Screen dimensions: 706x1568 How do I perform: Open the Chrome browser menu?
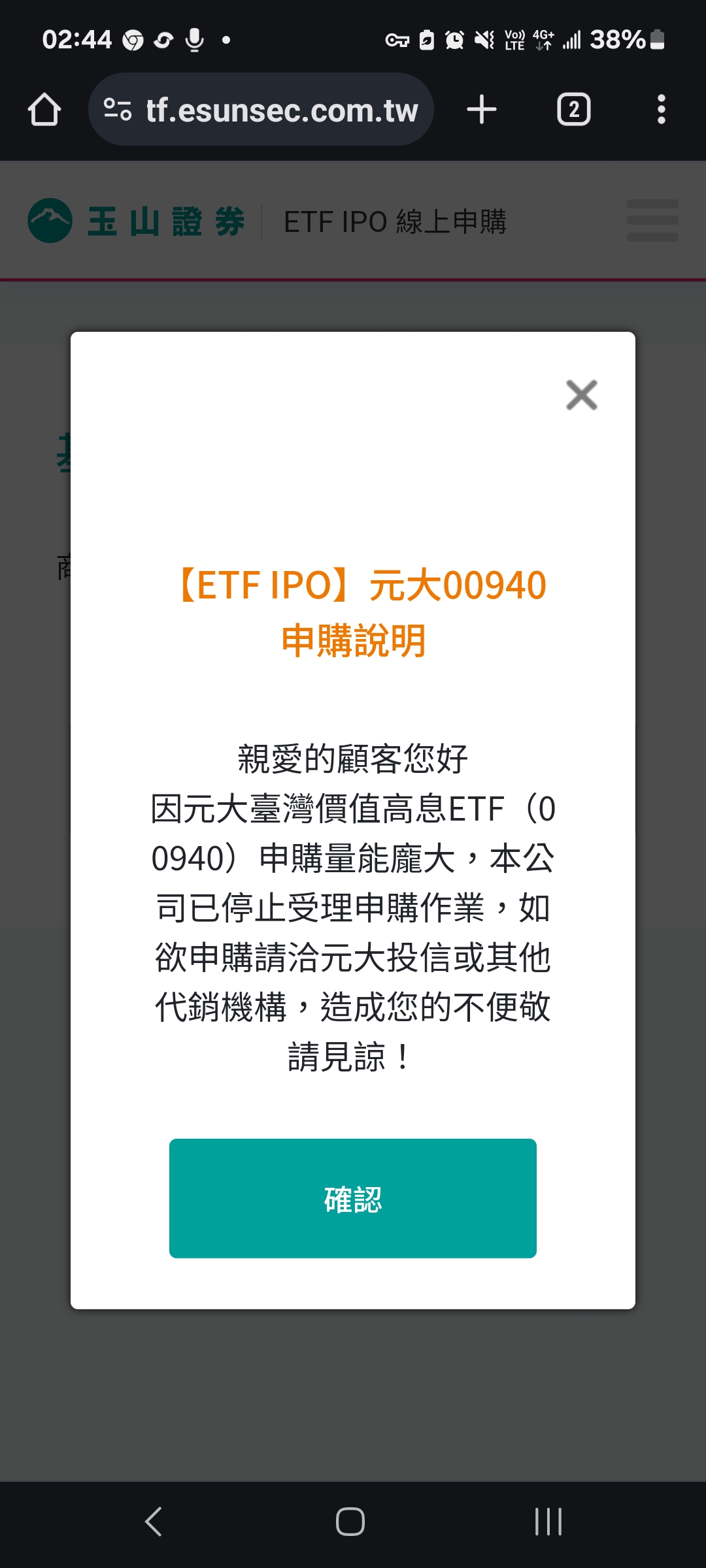point(662,109)
